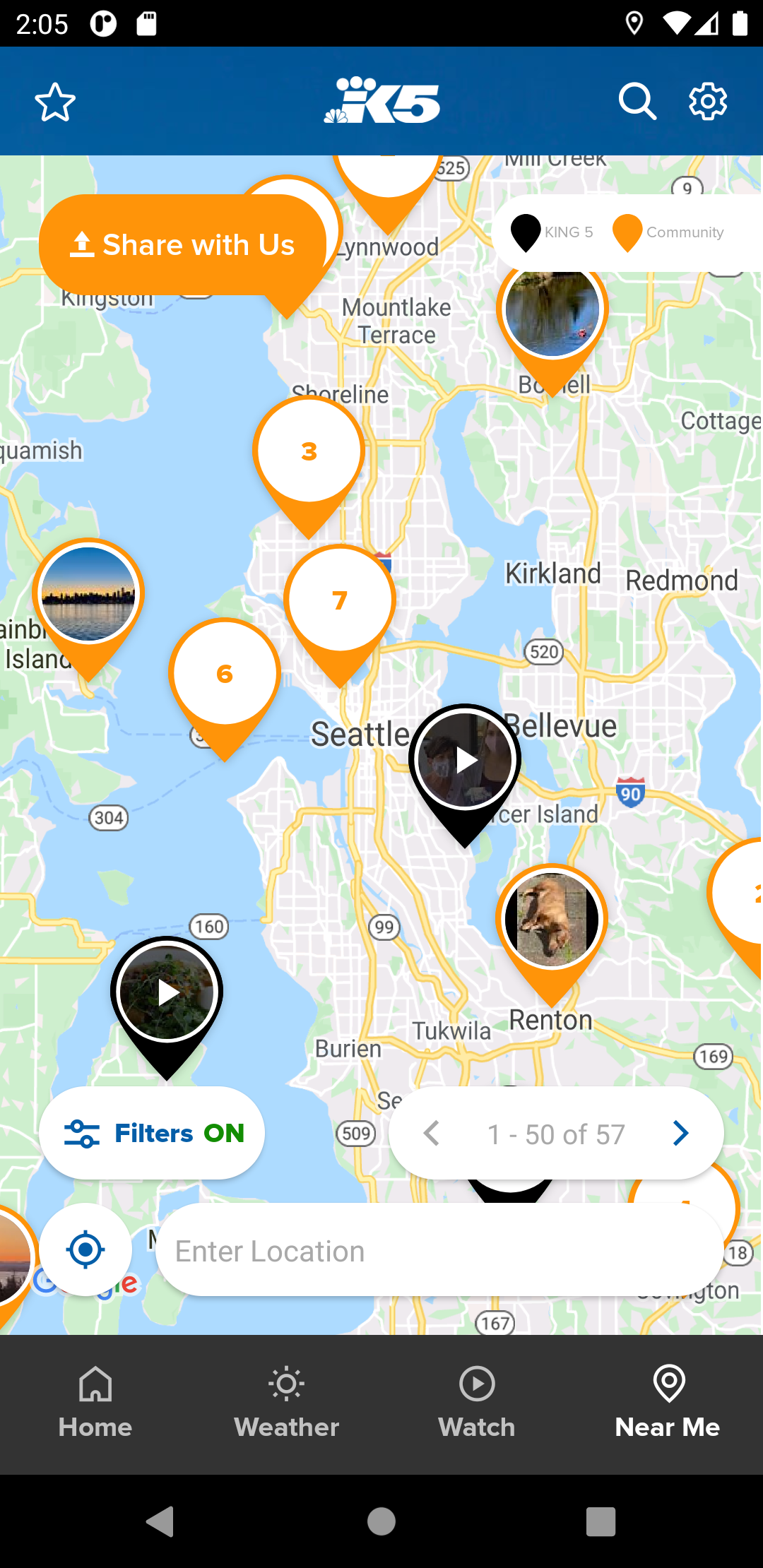The height and width of the screenshot is (1568, 763).
Task: Switch to the Home tab
Action: [x=95, y=1403]
